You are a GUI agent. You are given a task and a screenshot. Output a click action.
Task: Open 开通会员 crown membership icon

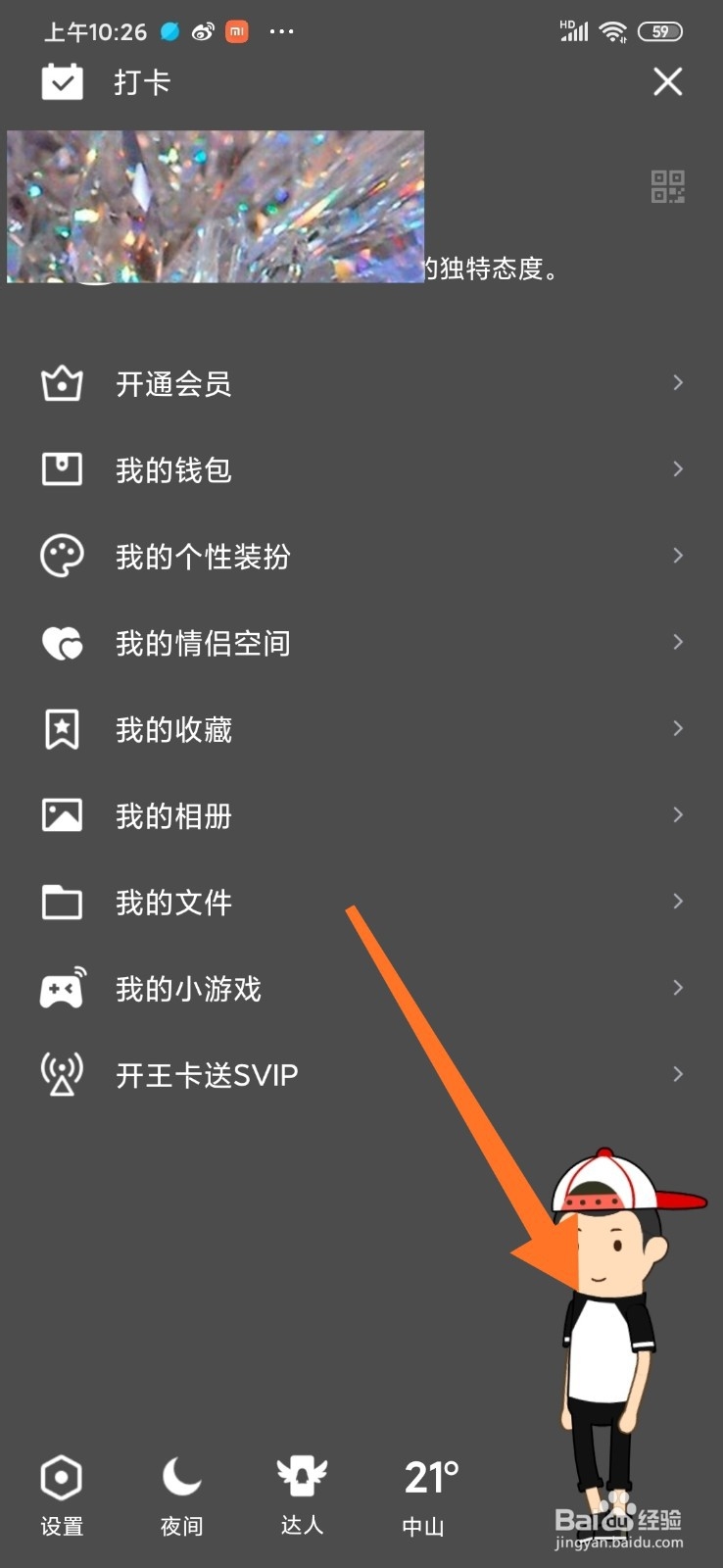(x=62, y=383)
